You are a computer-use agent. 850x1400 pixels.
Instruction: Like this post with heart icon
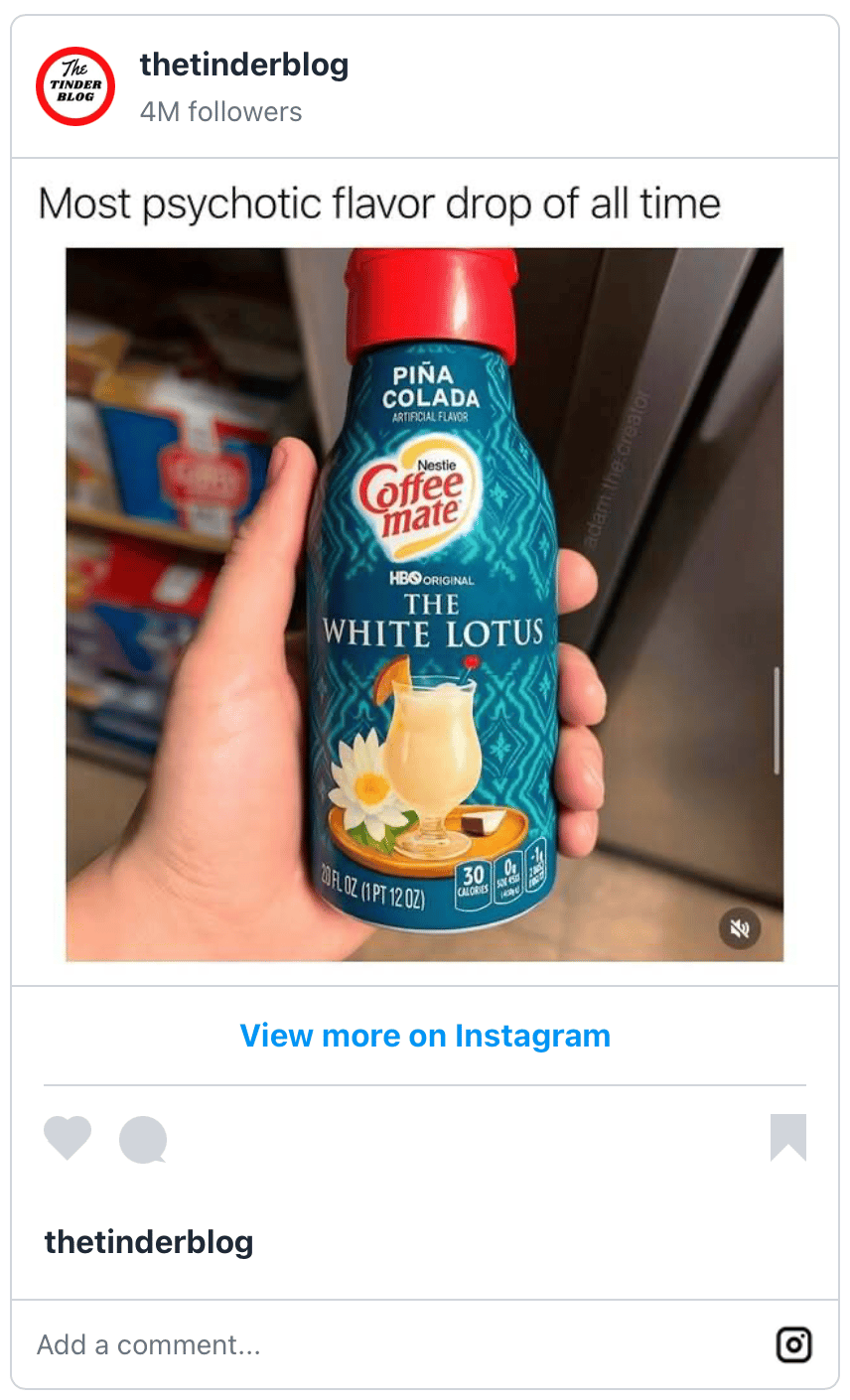pyautogui.click(x=68, y=1138)
